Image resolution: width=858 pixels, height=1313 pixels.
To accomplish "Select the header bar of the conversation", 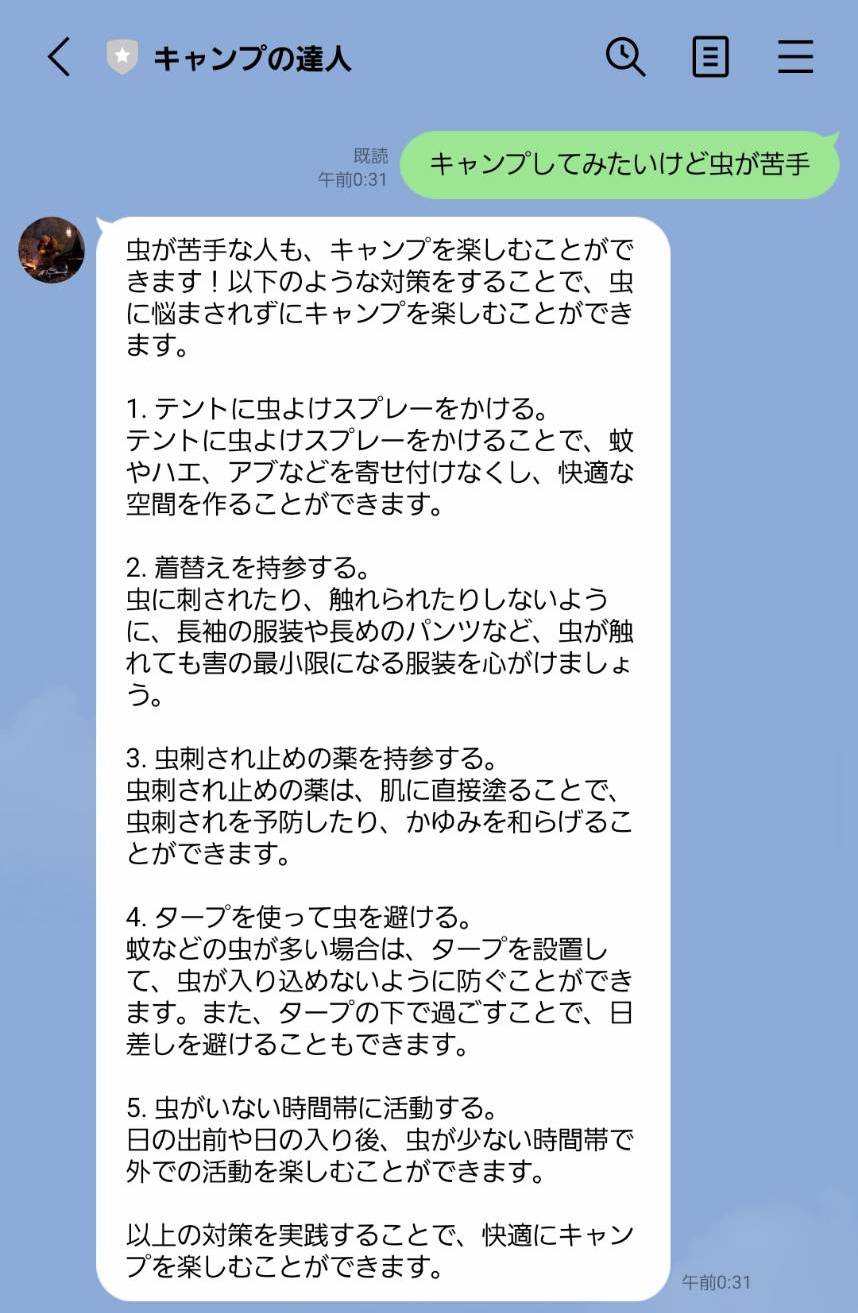I will (429, 57).
